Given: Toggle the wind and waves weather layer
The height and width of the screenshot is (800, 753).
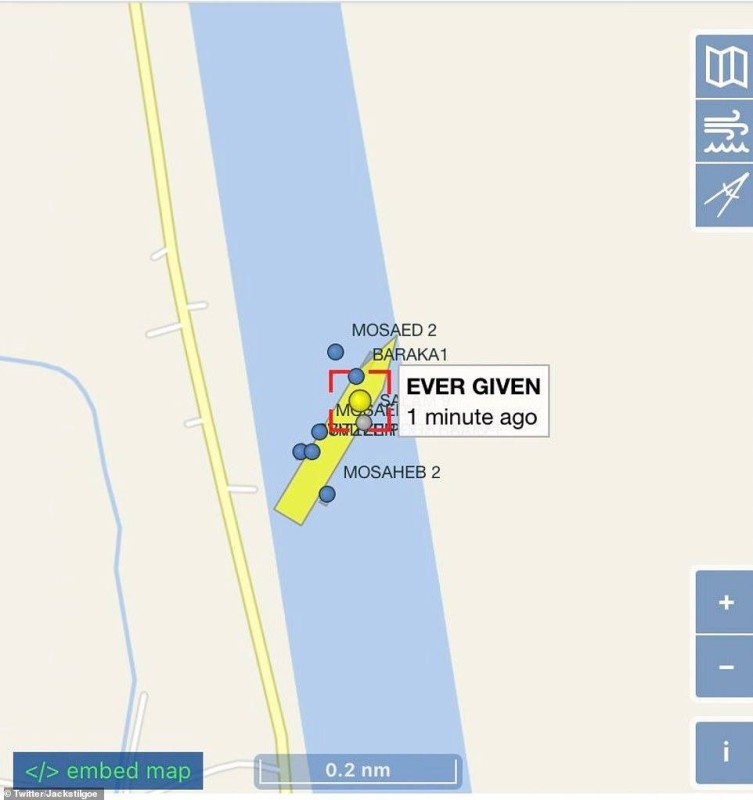Looking at the screenshot, I should 724,131.
